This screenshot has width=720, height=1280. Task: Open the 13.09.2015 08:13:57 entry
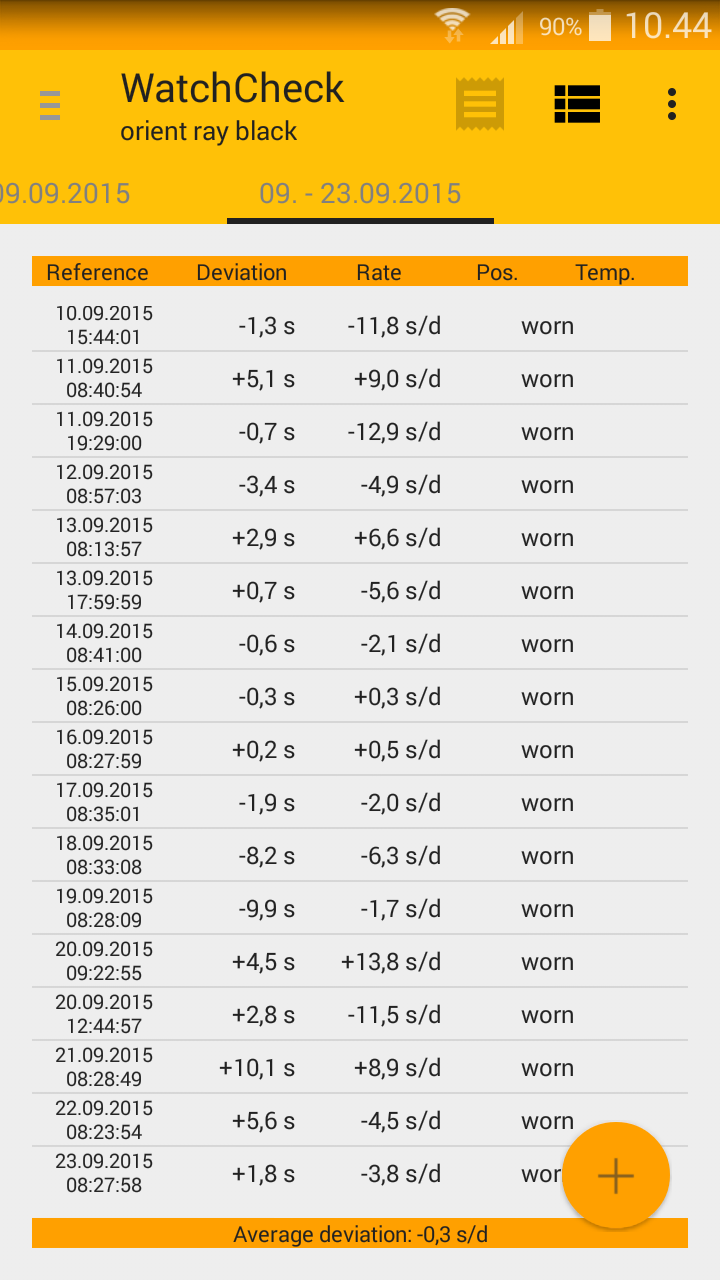tap(360, 538)
